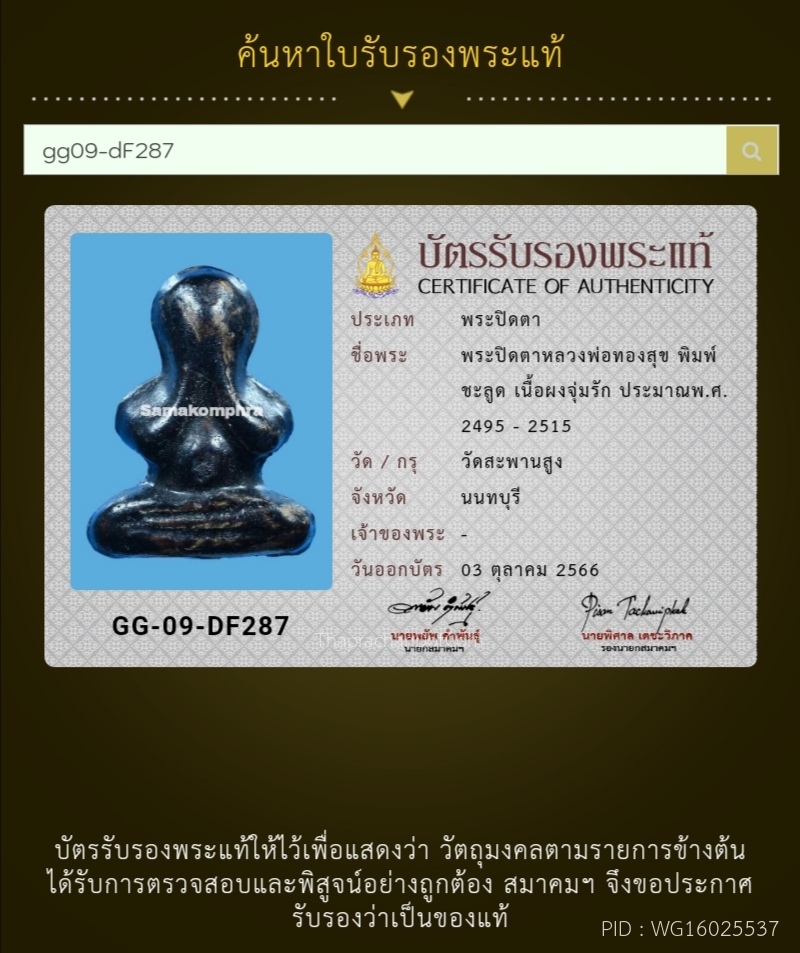This screenshot has height=953, width=800.
Task: Tap the magnifier search button
Action: tap(752, 150)
